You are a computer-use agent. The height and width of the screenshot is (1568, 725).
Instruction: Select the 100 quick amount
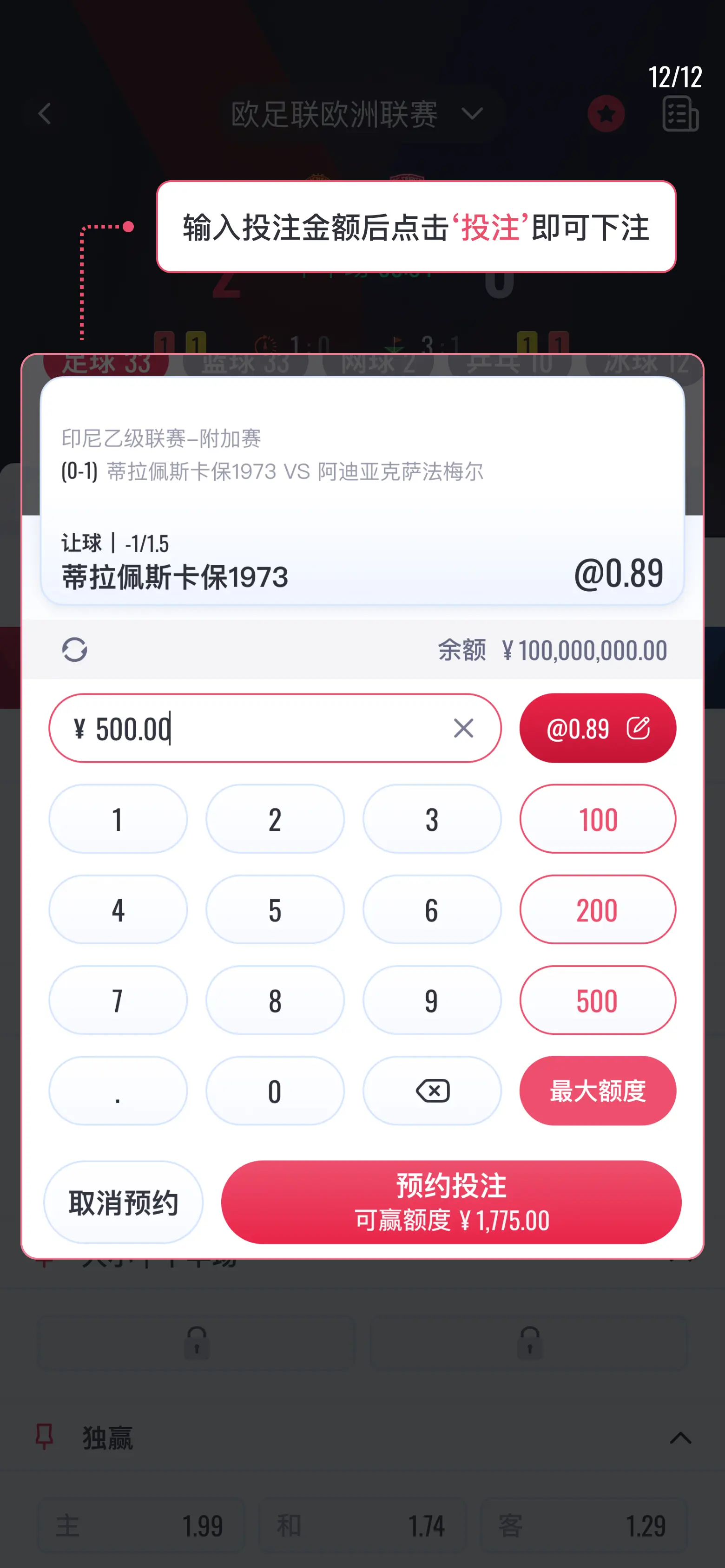click(x=598, y=819)
